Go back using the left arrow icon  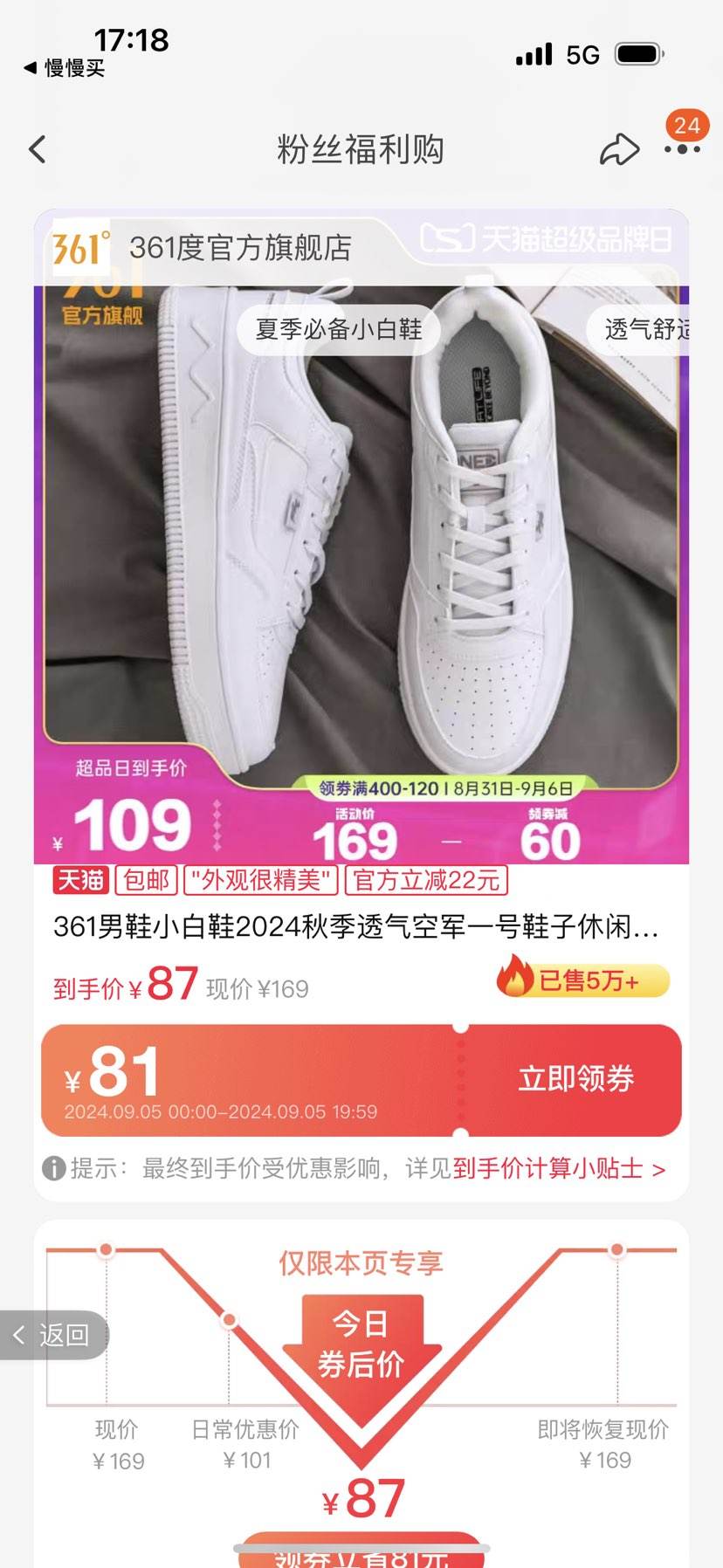click(x=37, y=149)
